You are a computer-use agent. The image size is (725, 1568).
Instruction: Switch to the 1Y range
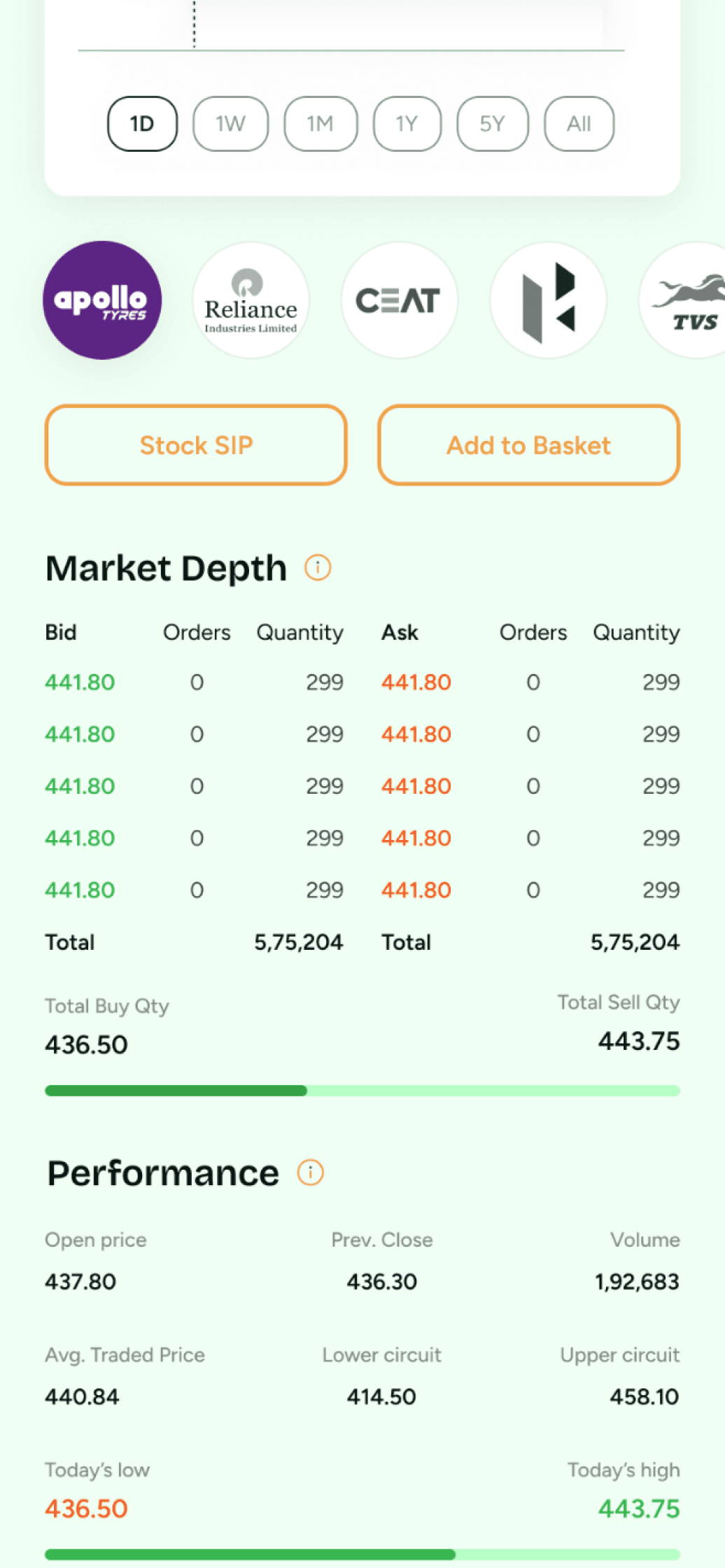(407, 124)
